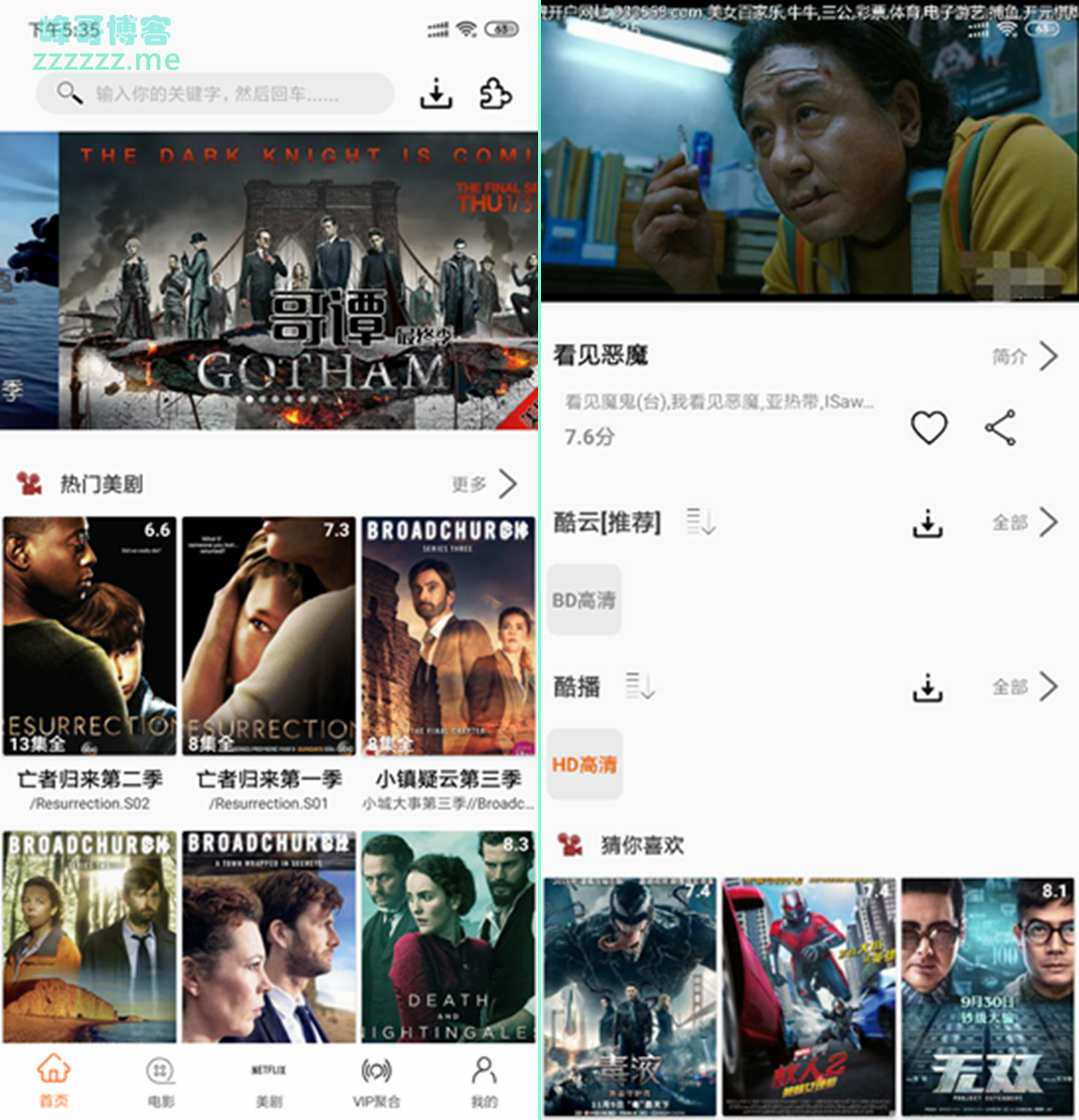The height and width of the screenshot is (1120, 1079).
Task: Select the BD高清 source chip
Action: point(584,600)
